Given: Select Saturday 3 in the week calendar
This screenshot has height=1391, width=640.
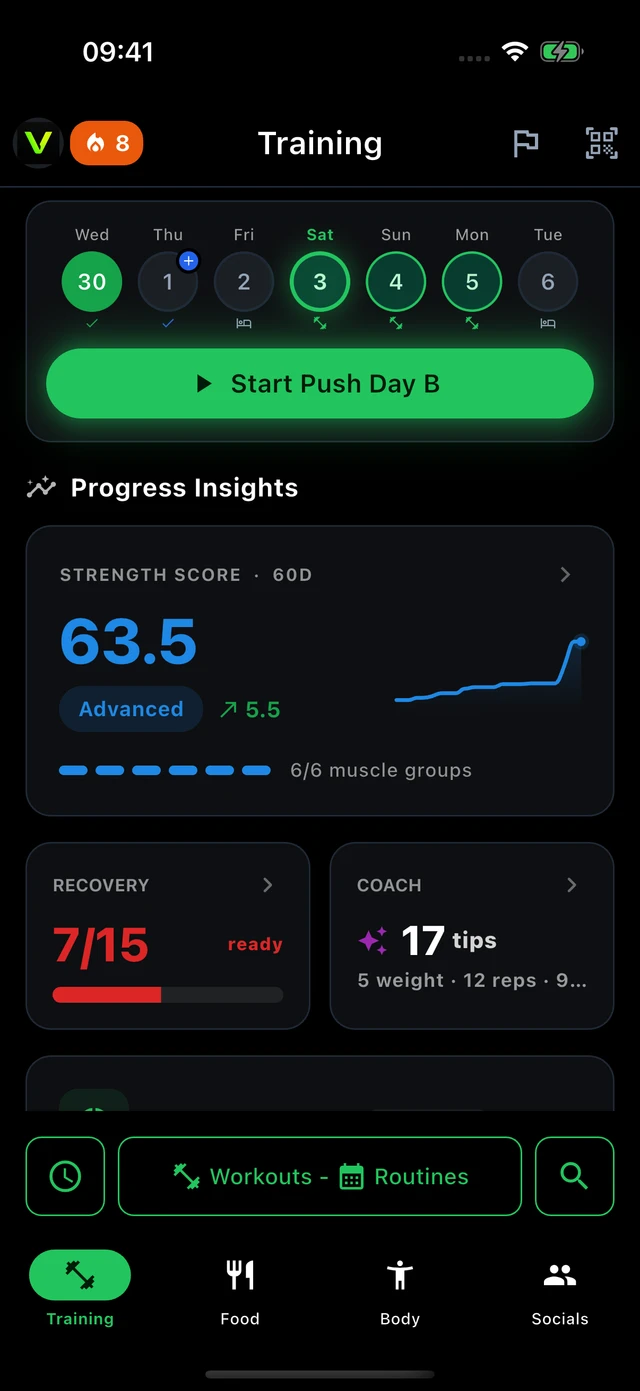Looking at the screenshot, I should pos(320,282).
